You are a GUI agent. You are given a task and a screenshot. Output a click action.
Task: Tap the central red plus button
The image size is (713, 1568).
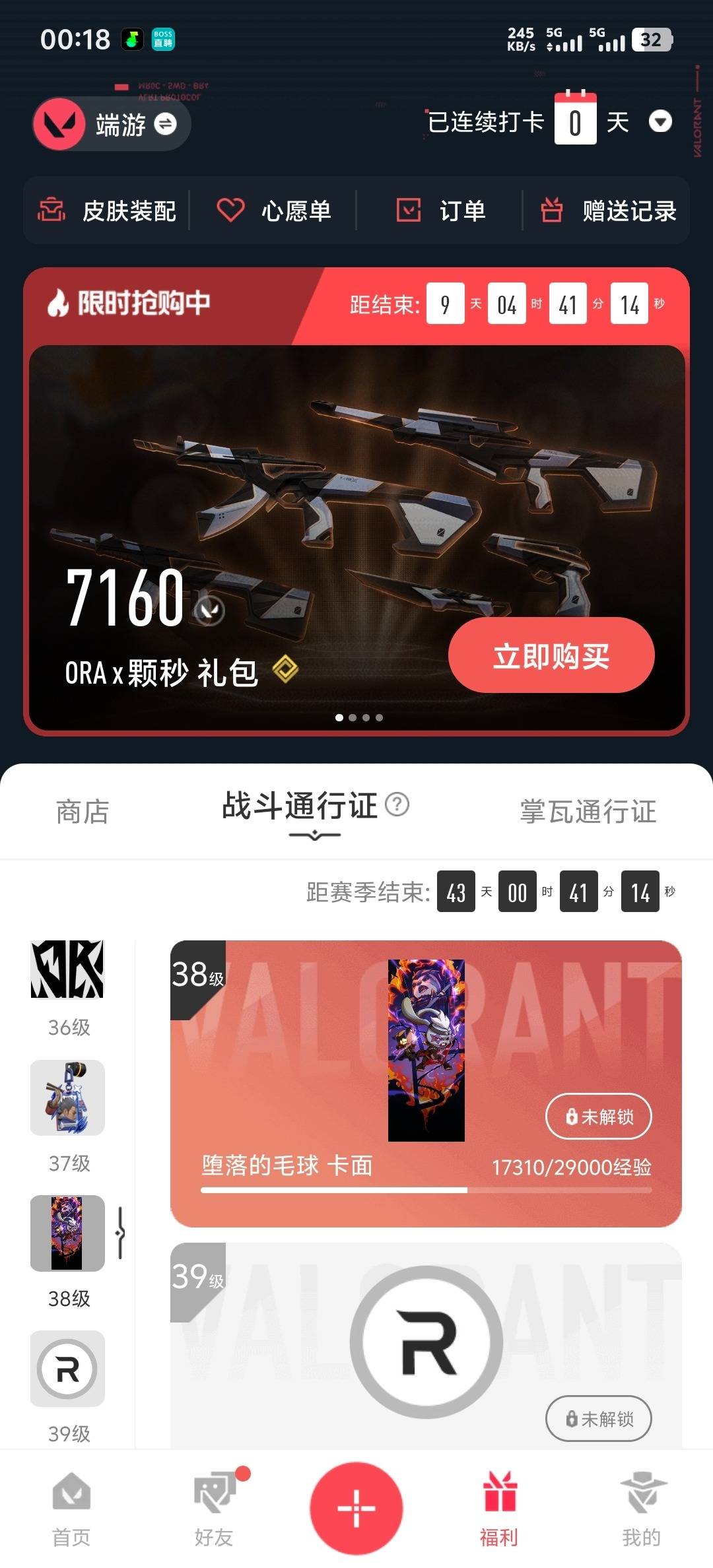[x=356, y=1508]
